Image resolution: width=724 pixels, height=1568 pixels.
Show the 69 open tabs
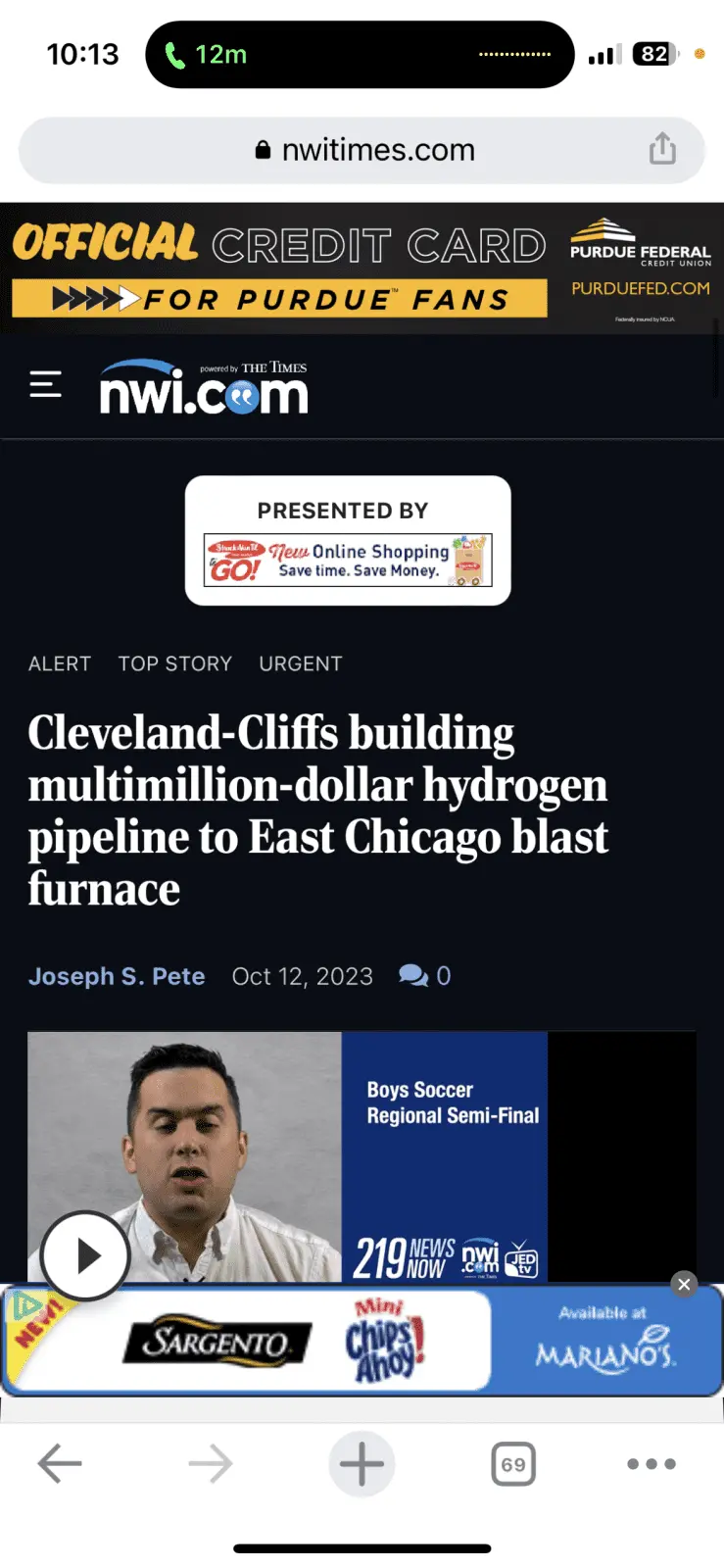(x=512, y=1464)
